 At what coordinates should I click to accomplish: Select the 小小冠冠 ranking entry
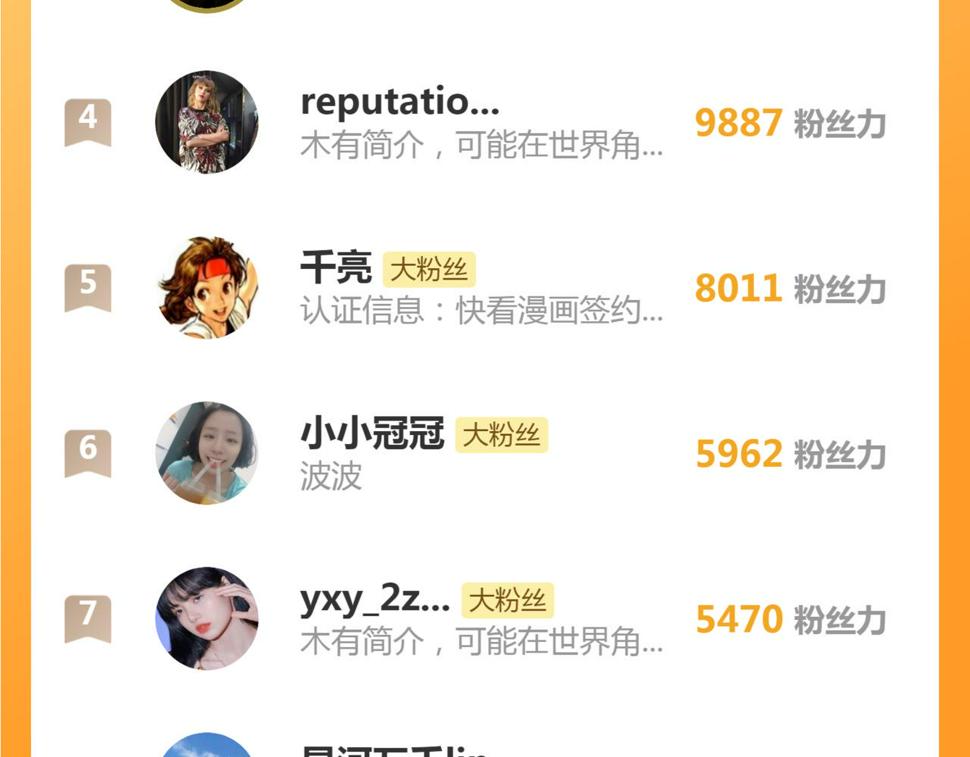tap(372, 435)
